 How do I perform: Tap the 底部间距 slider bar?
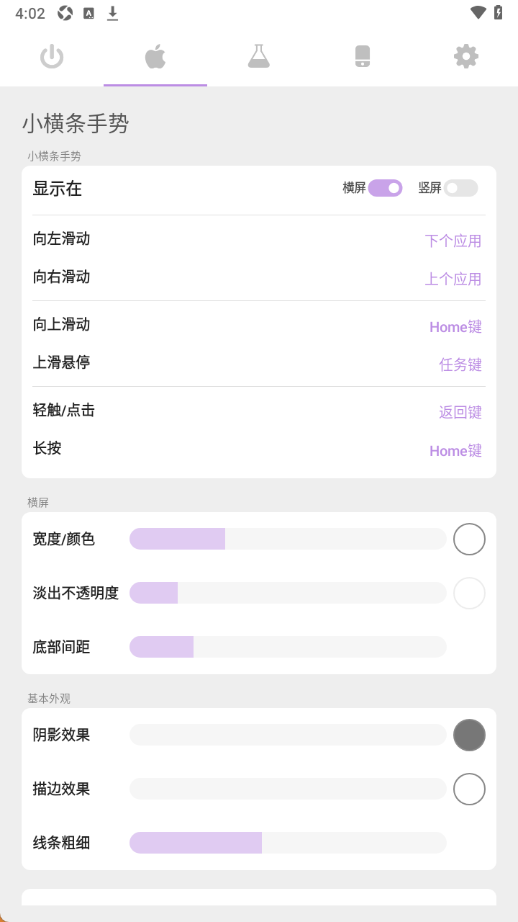point(288,647)
